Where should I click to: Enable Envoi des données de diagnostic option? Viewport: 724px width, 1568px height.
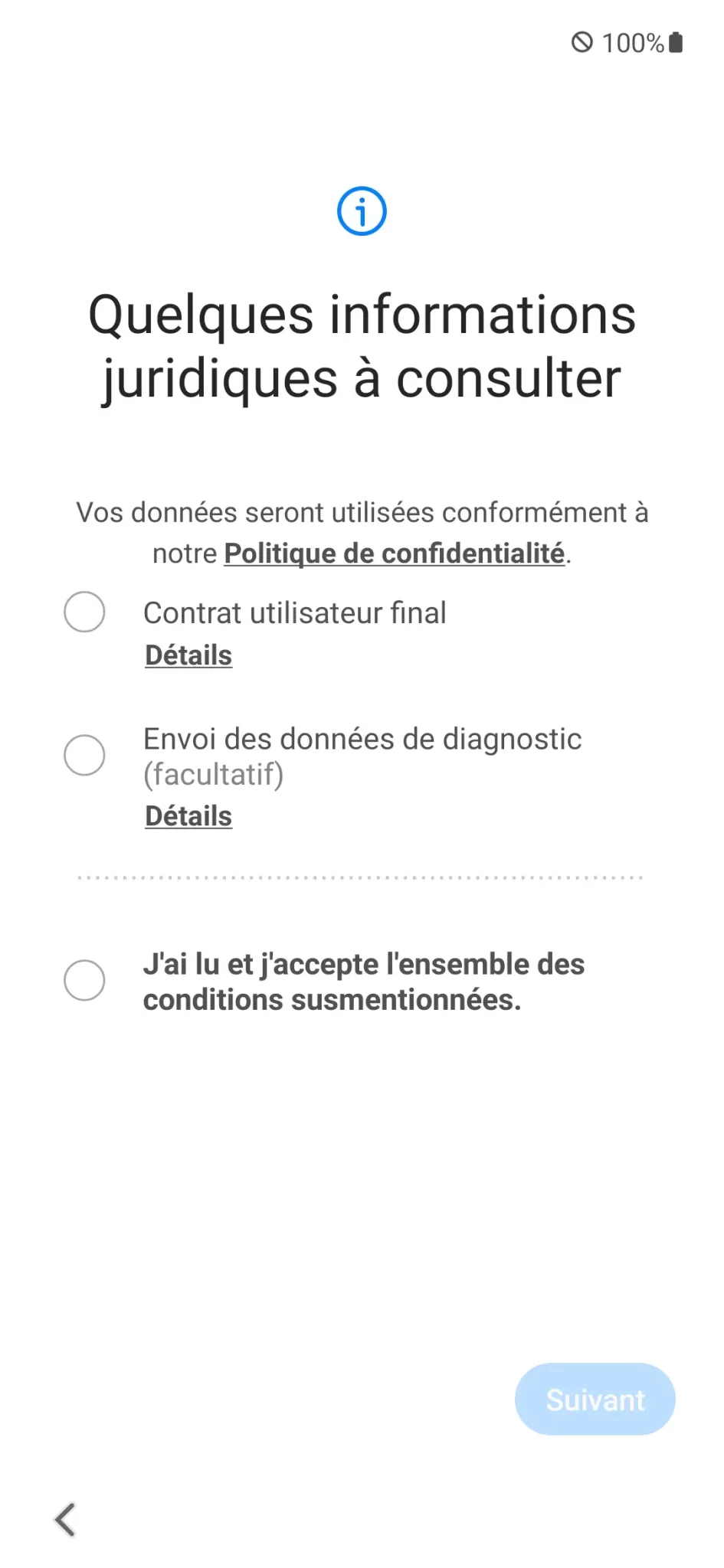84,755
